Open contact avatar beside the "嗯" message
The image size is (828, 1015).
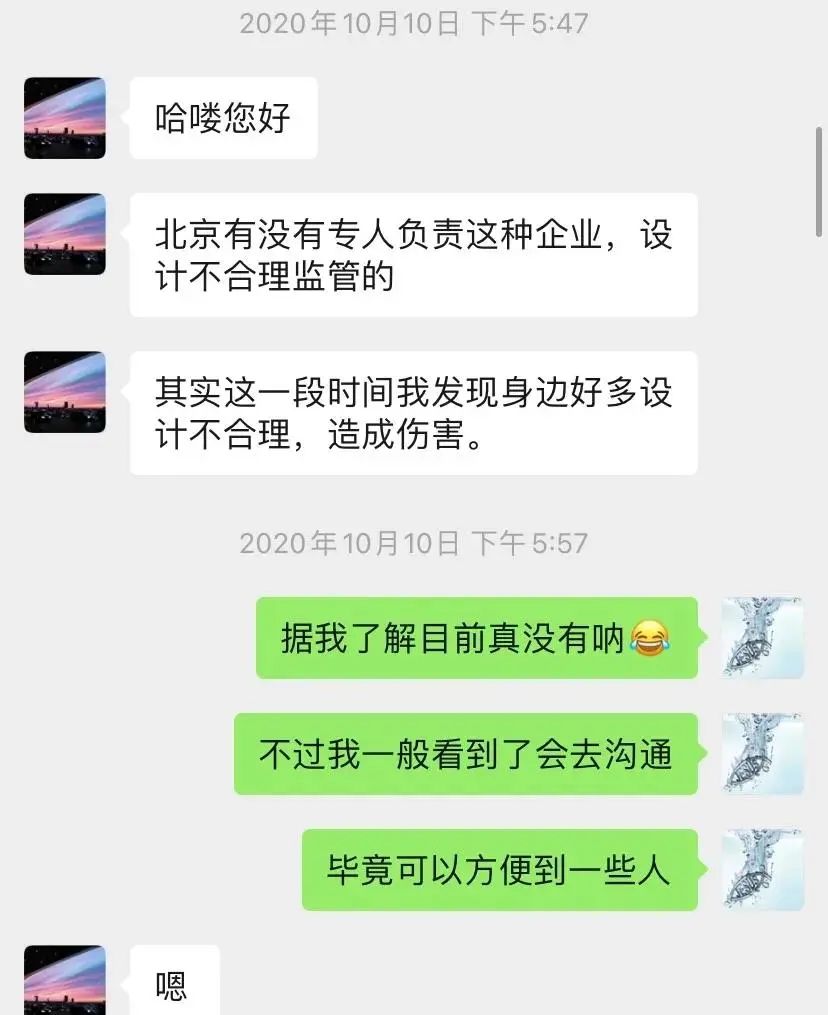[x=65, y=980]
